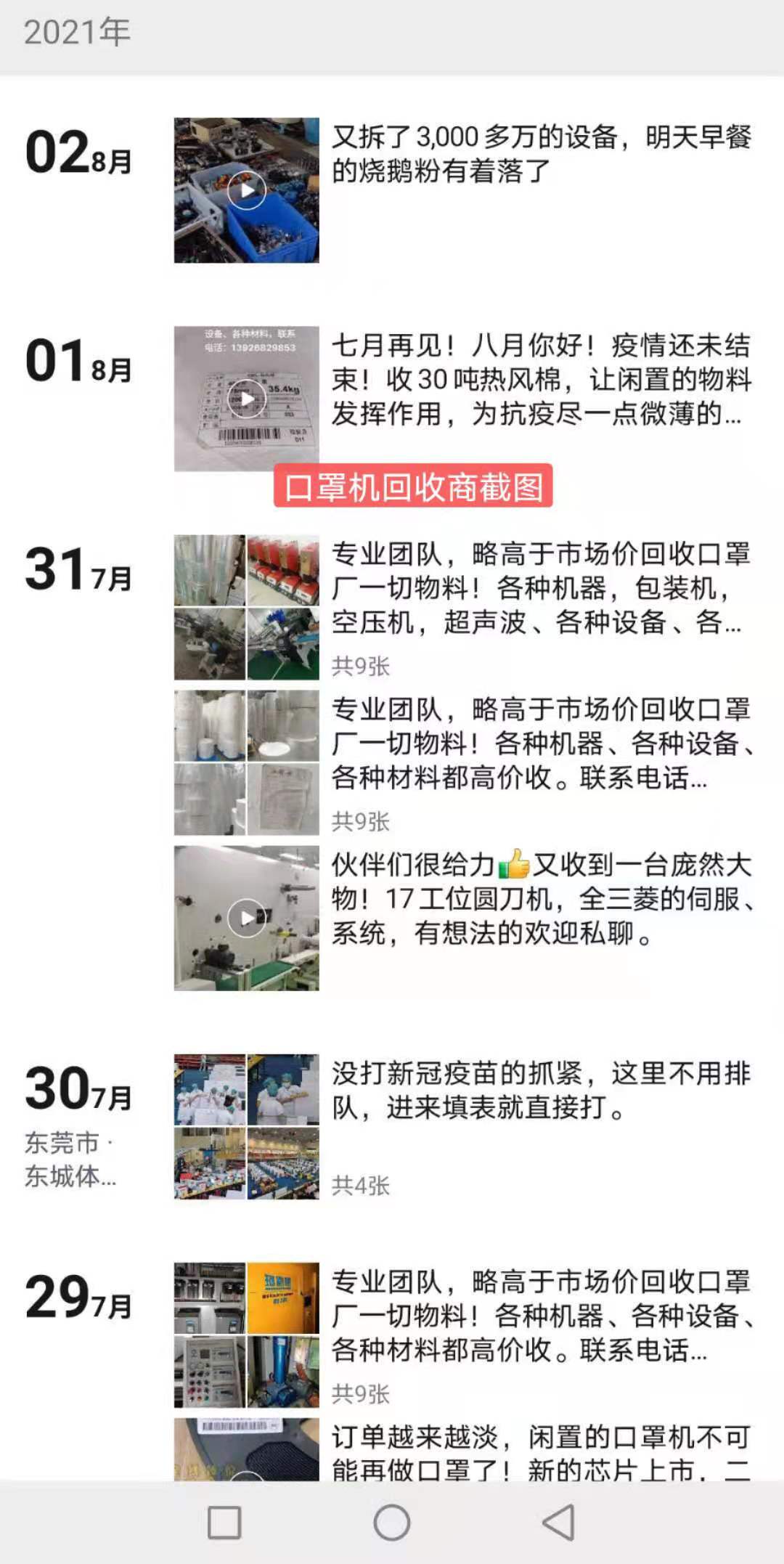The height and width of the screenshot is (1564, 784).
Task: Play the 17-station rotary cutter machine video
Action: click(246, 918)
